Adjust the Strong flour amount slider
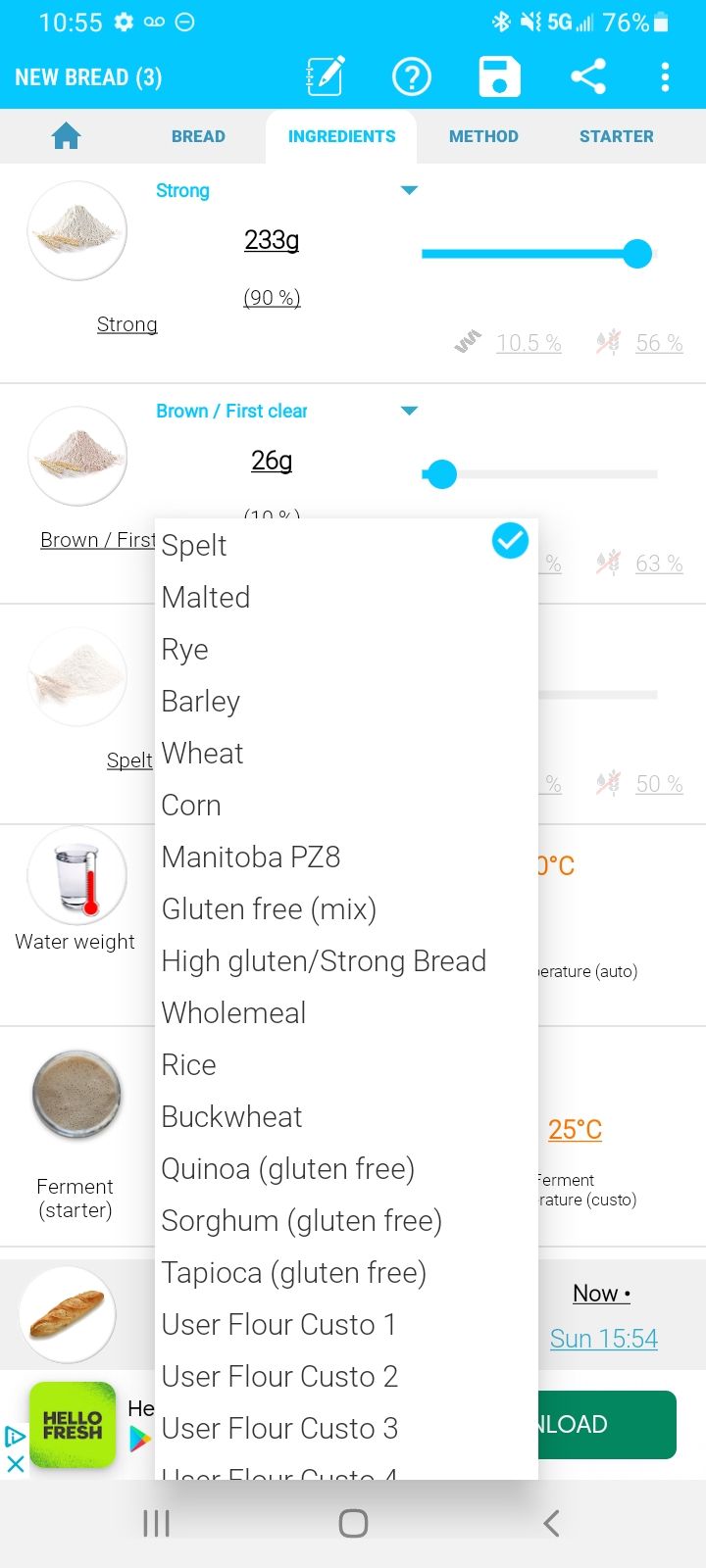This screenshot has height=1568, width=706. click(636, 254)
